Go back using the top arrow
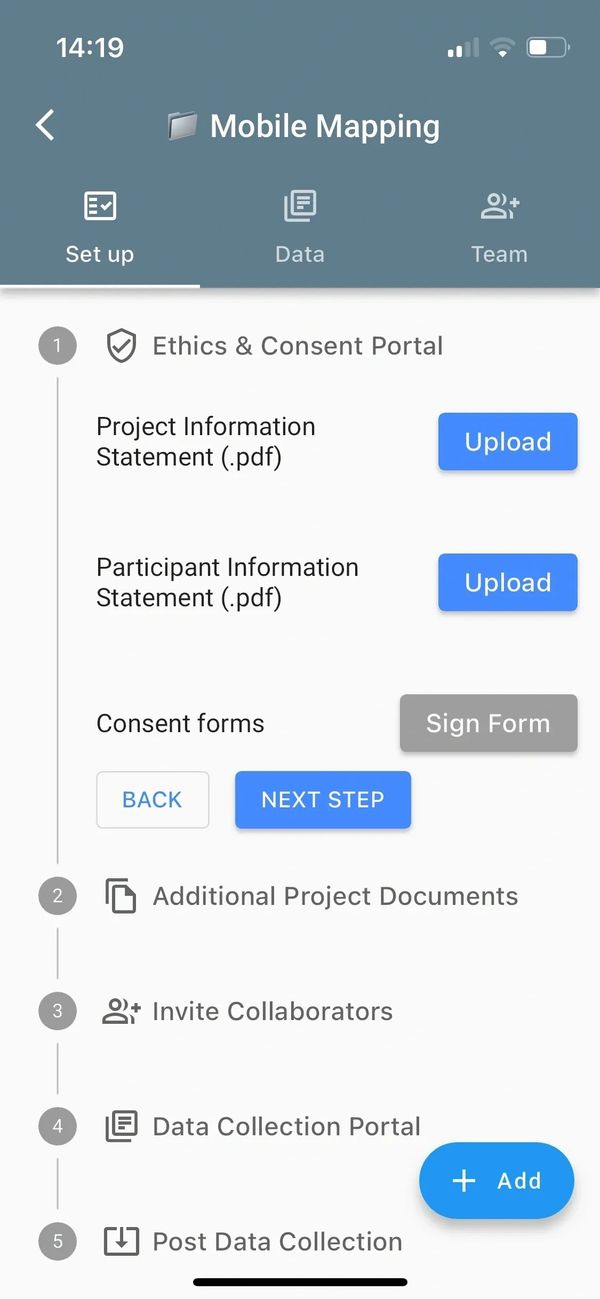The image size is (600, 1299). pos(45,125)
